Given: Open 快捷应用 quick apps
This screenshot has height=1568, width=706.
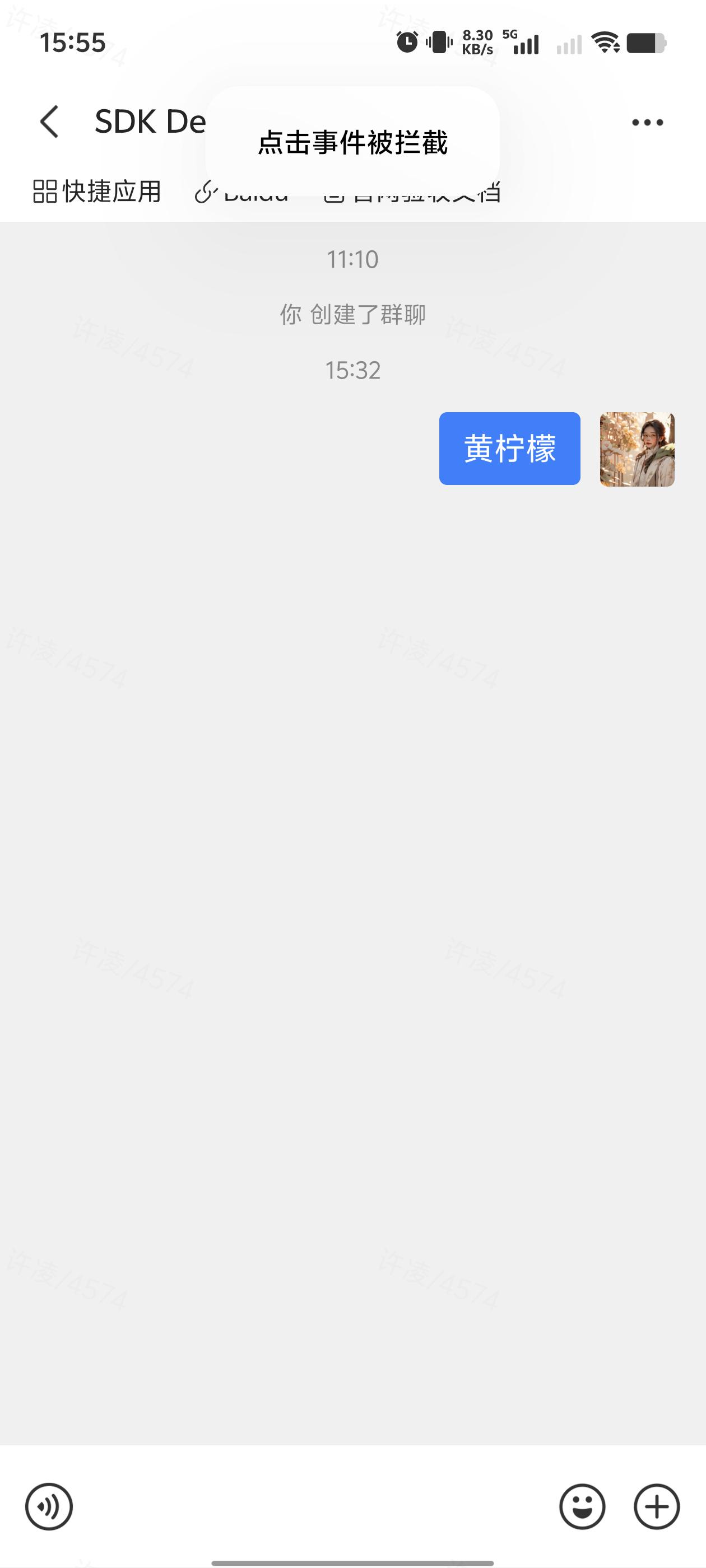Looking at the screenshot, I should 97,191.
